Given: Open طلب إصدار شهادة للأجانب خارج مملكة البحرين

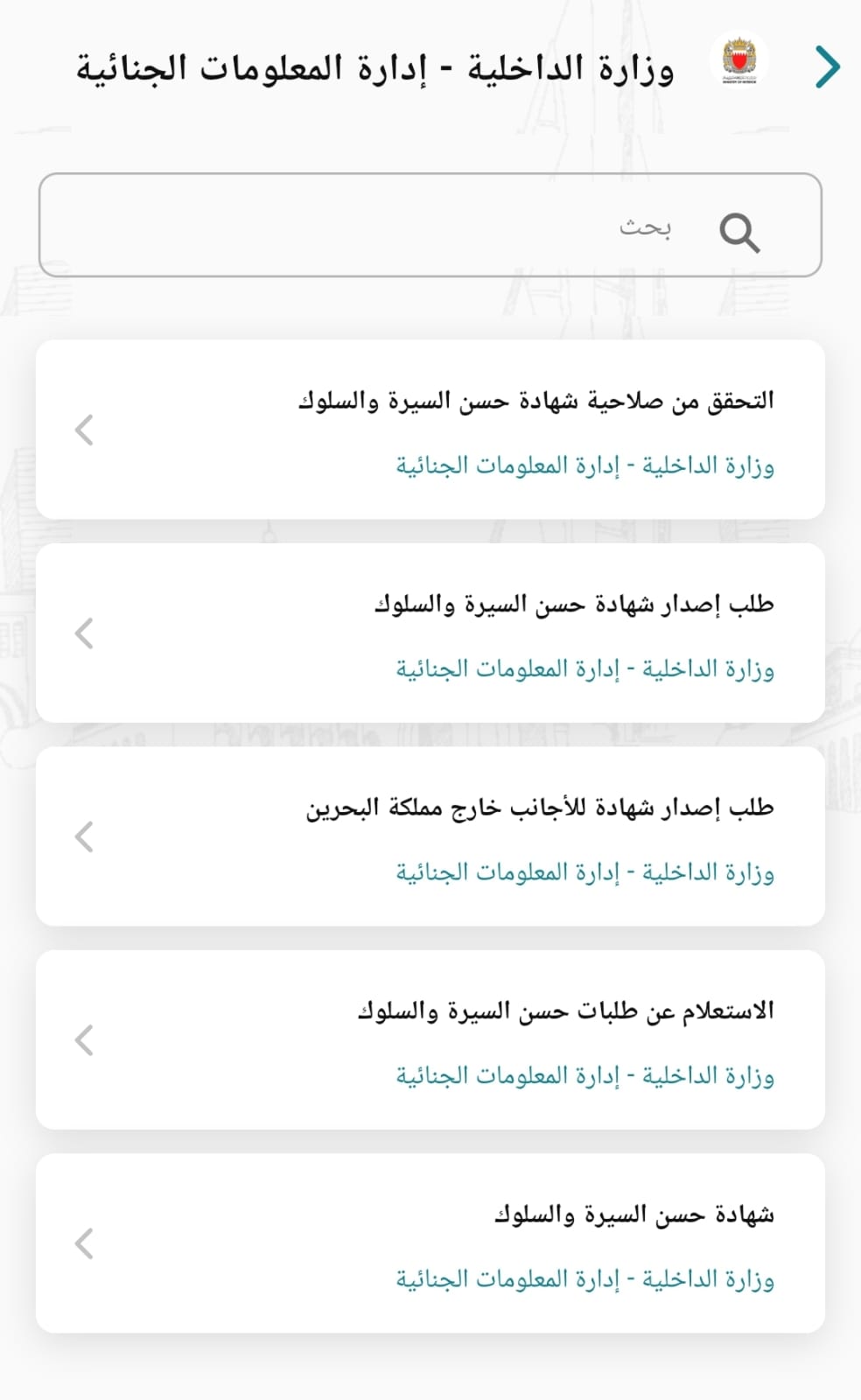Looking at the screenshot, I should point(430,836).
